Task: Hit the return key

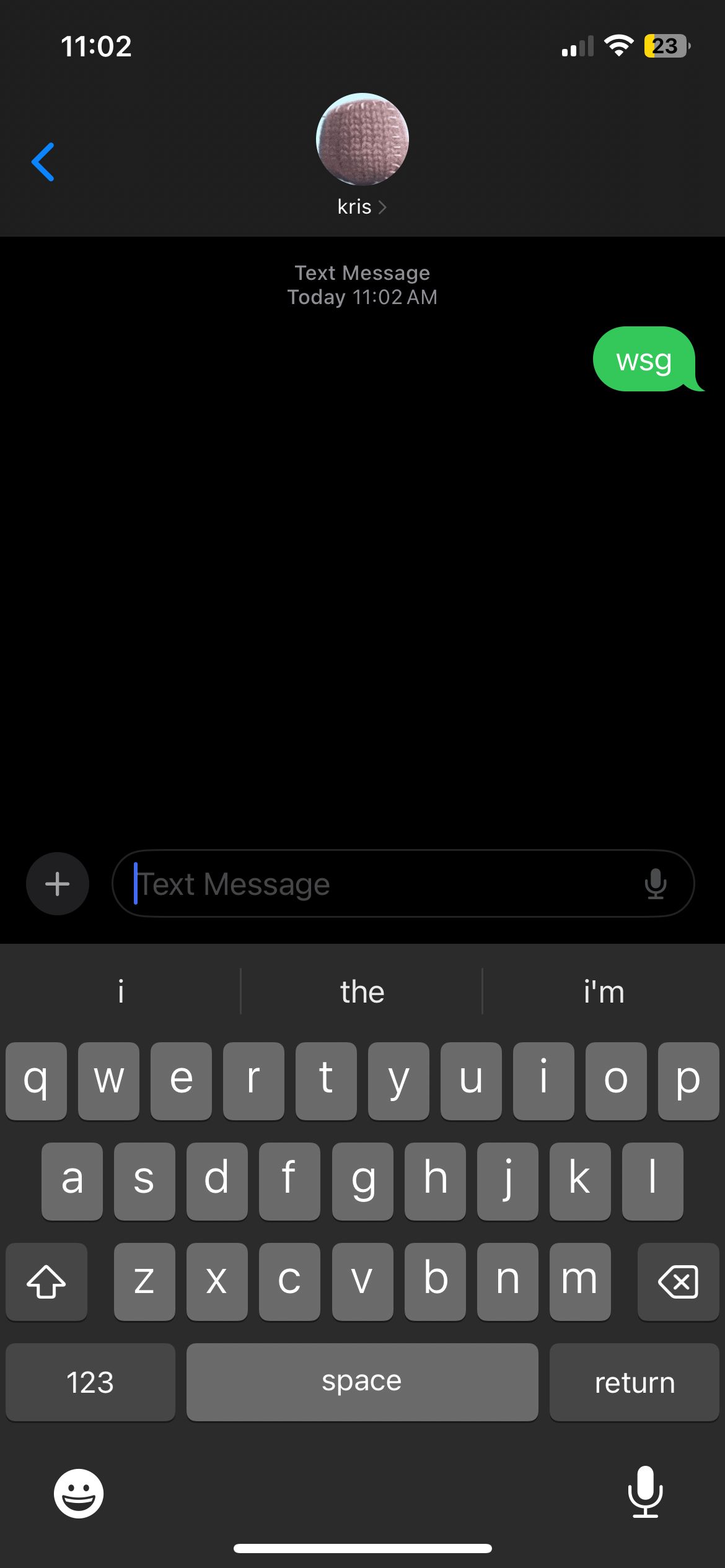Action: point(634,1382)
